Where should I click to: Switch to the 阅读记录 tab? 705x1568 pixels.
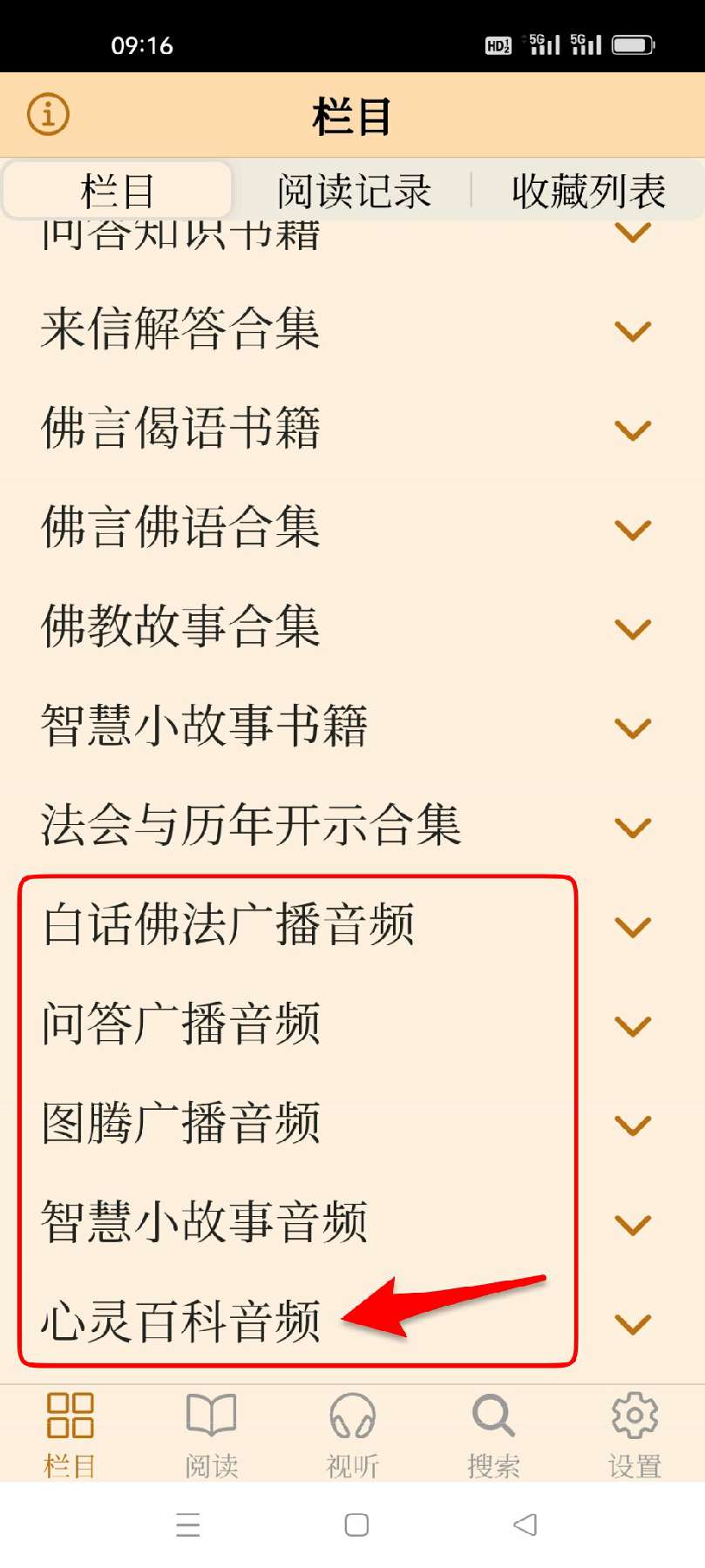click(x=354, y=191)
